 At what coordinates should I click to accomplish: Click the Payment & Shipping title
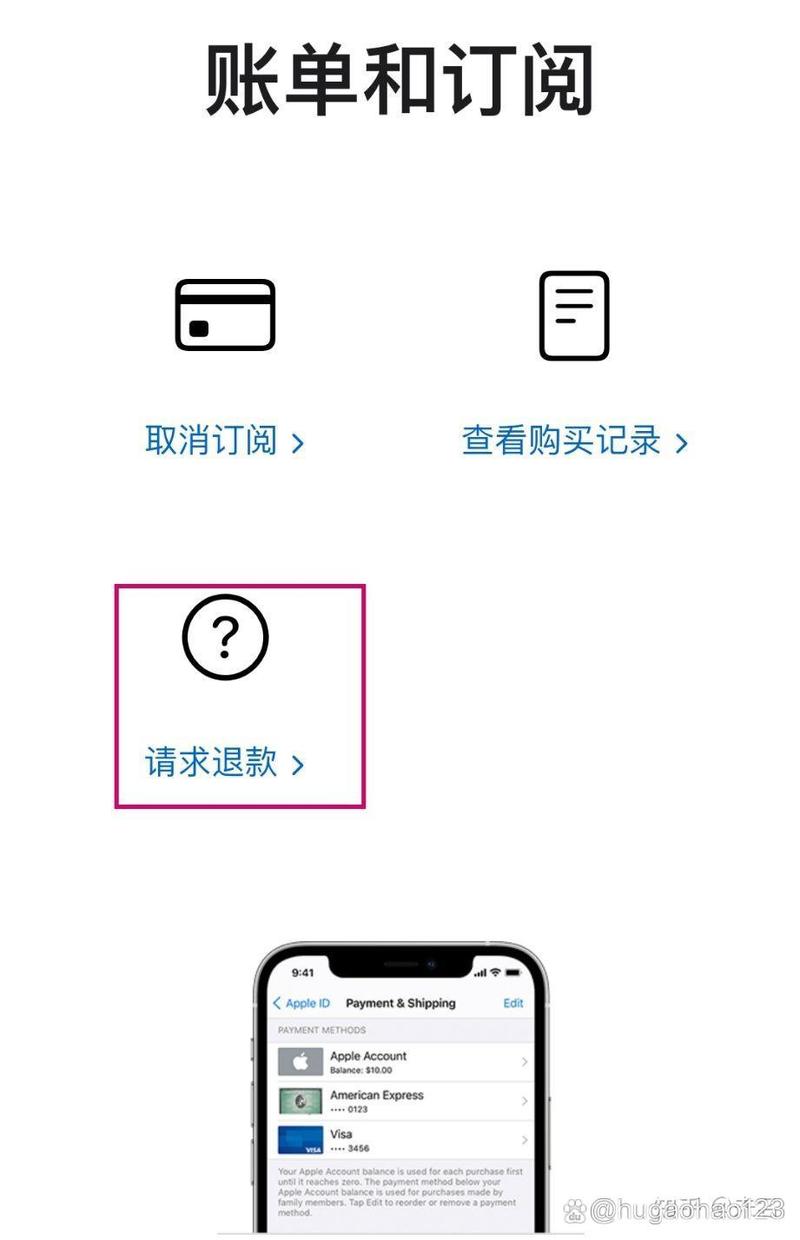pyautogui.click(x=399, y=1002)
